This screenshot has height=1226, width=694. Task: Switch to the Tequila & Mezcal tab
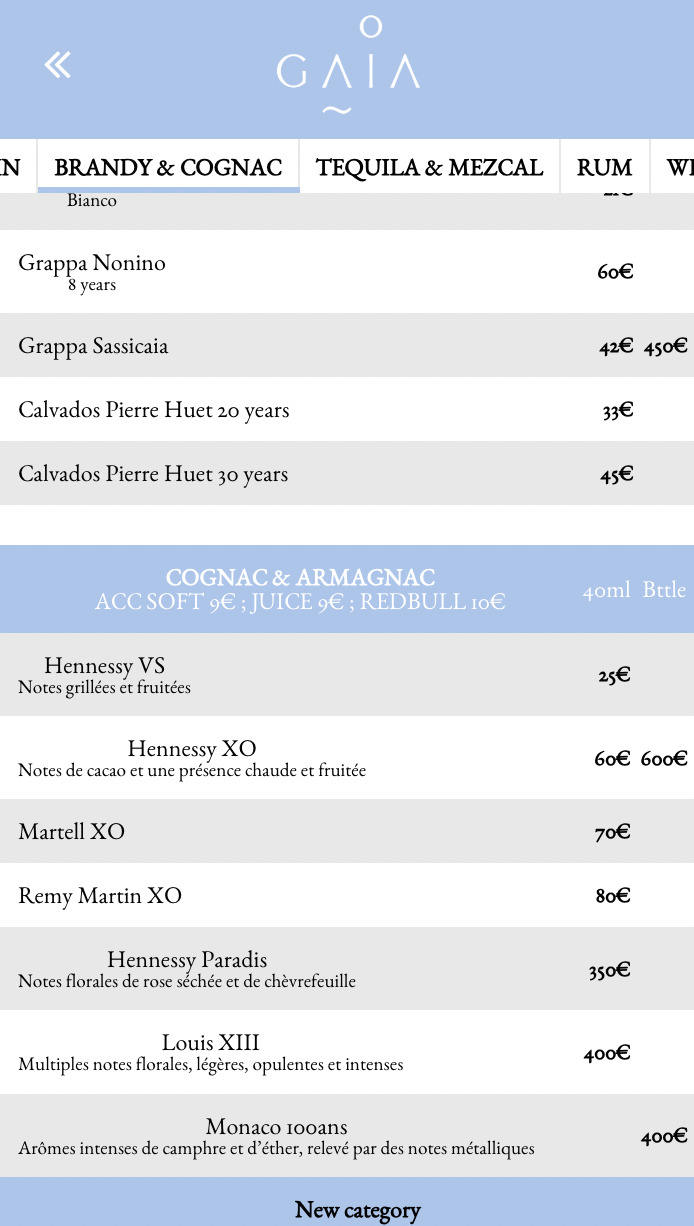pyautogui.click(x=430, y=167)
